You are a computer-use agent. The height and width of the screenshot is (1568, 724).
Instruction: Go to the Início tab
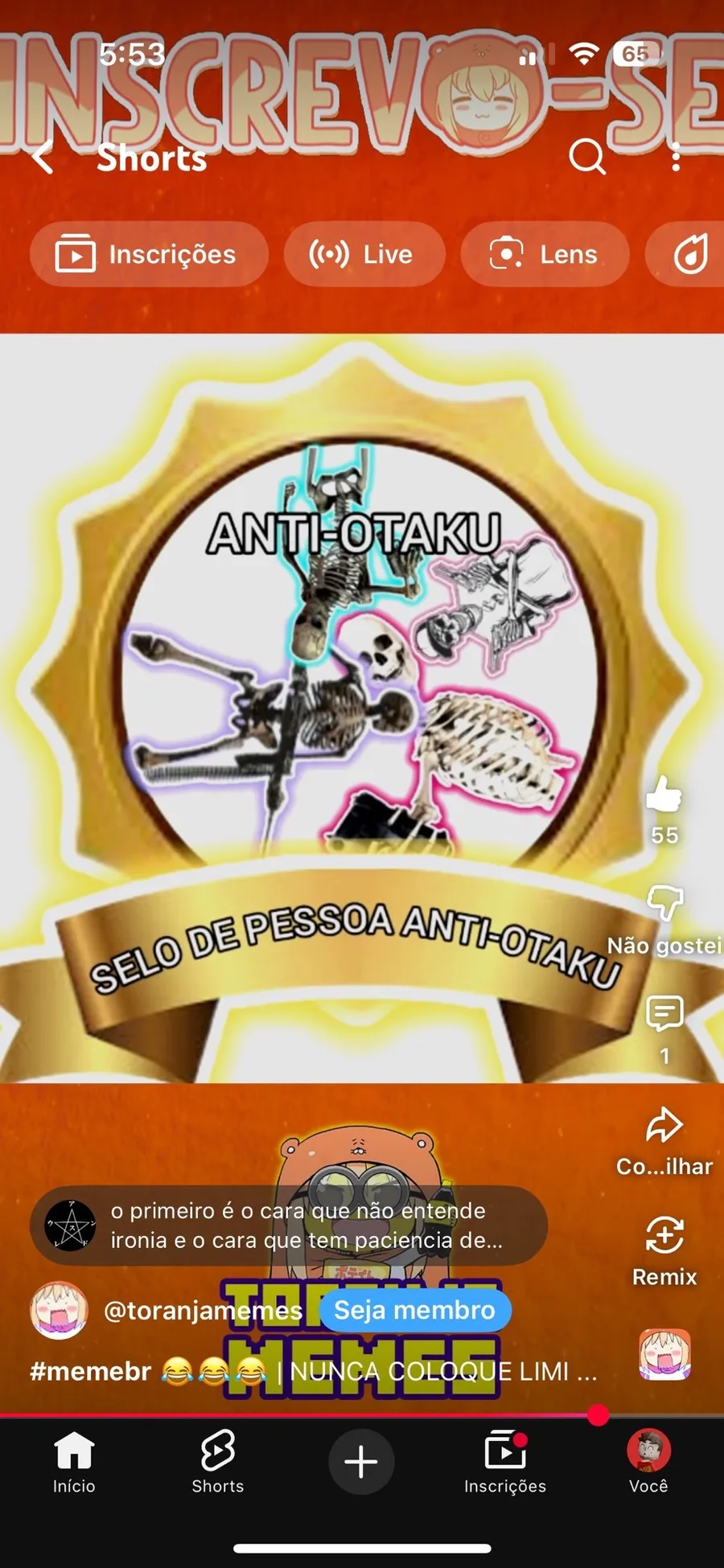pyautogui.click(x=74, y=1462)
